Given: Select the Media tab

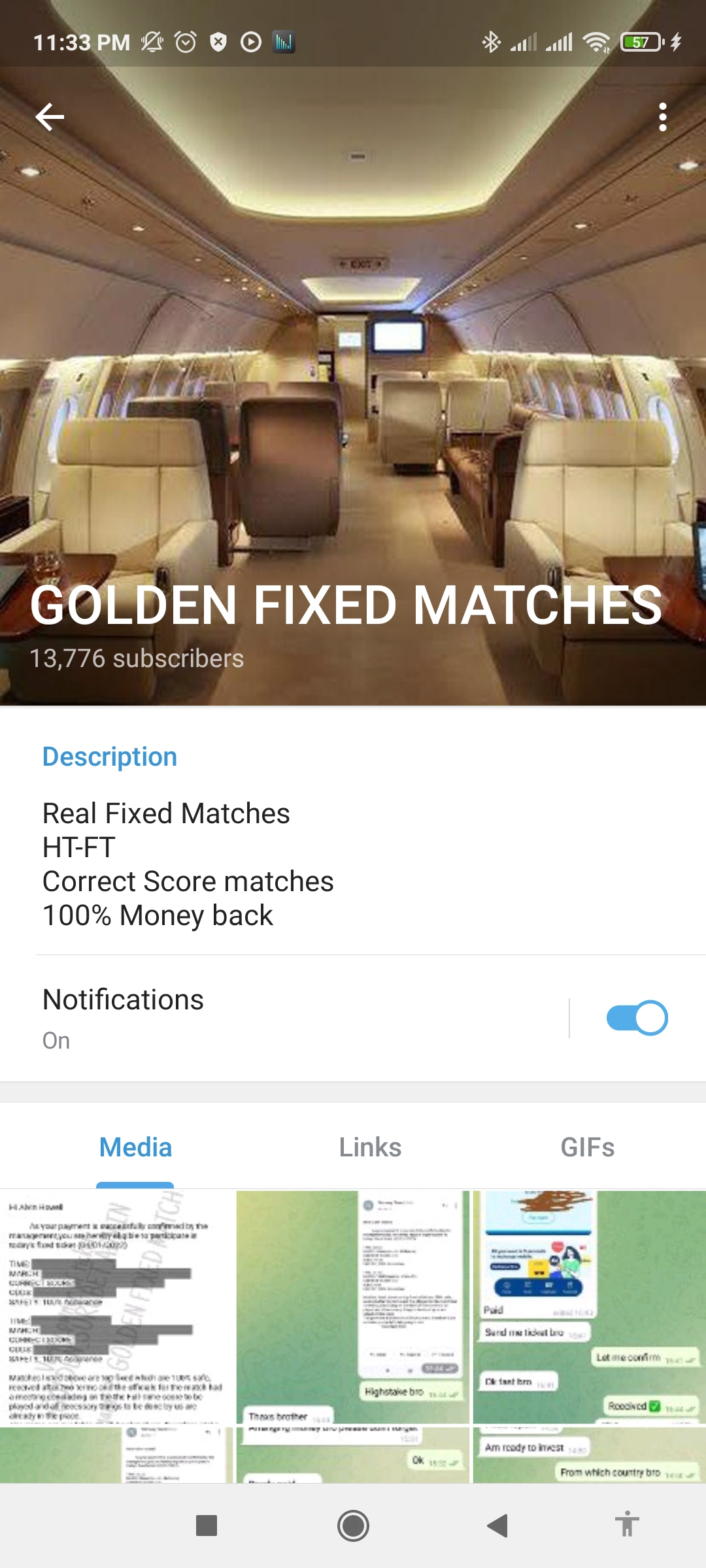Looking at the screenshot, I should point(135,1147).
